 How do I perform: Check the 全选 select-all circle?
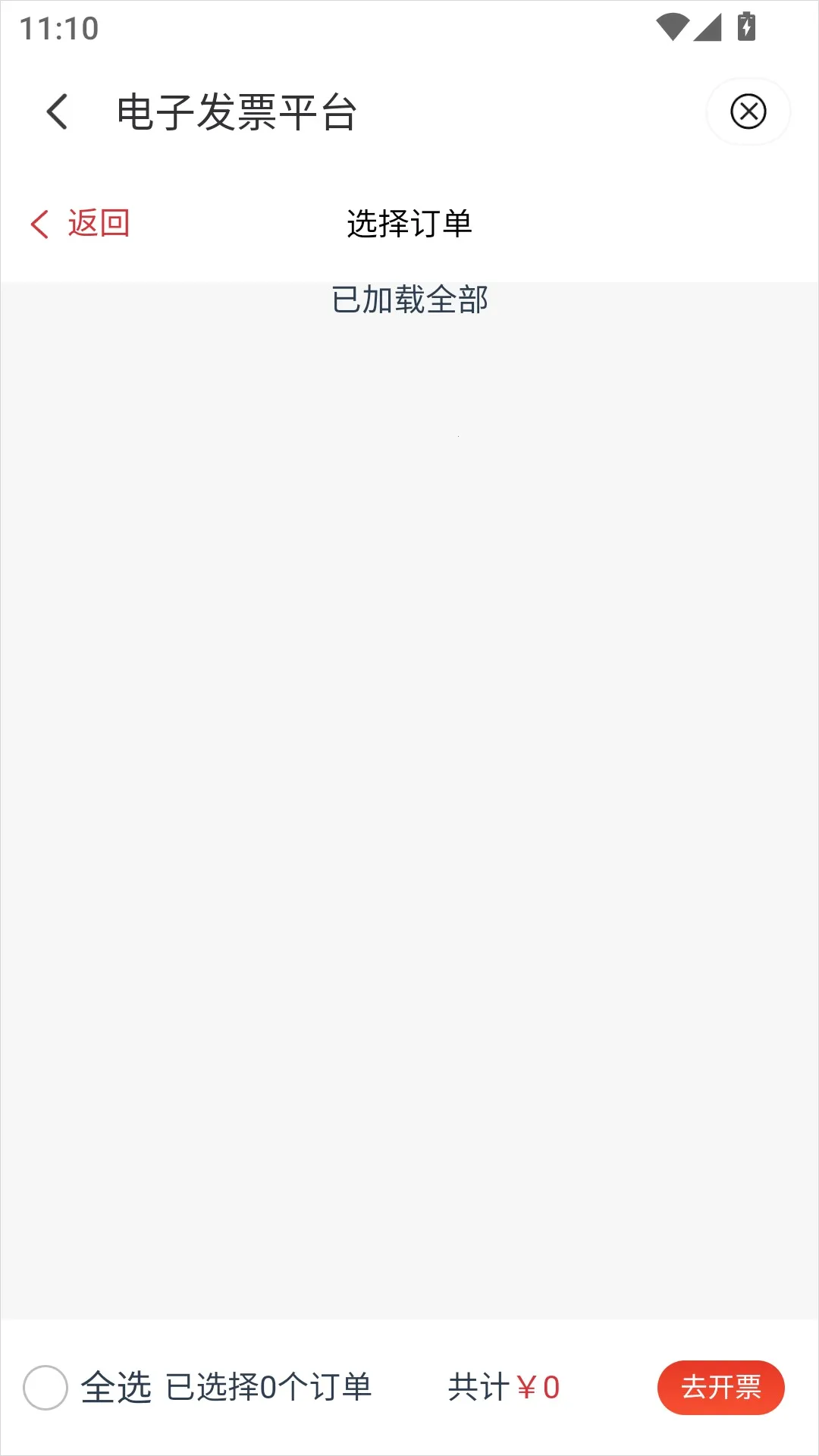(x=45, y=1387)
